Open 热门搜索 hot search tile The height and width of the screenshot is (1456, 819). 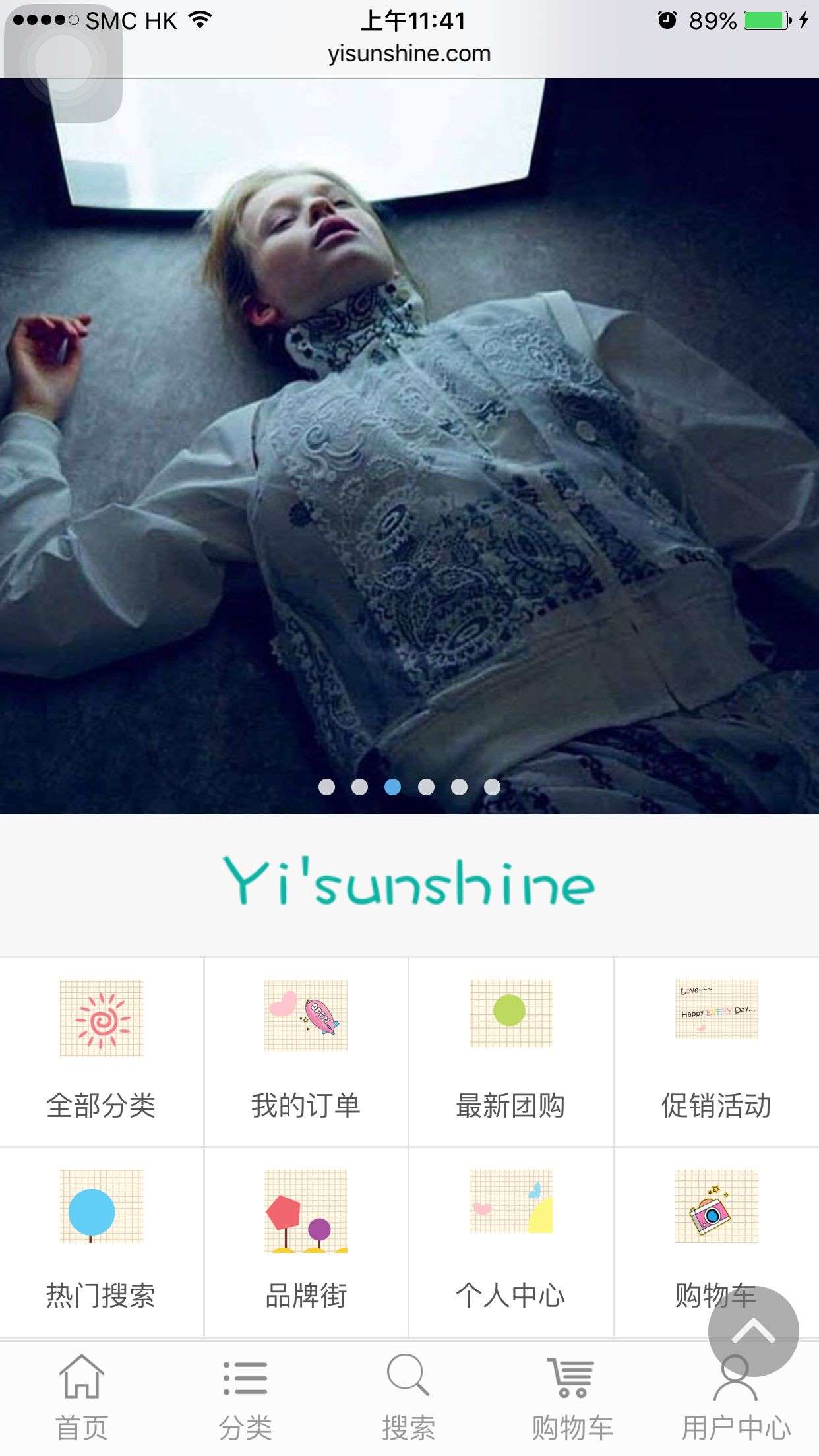point(102,1241)
